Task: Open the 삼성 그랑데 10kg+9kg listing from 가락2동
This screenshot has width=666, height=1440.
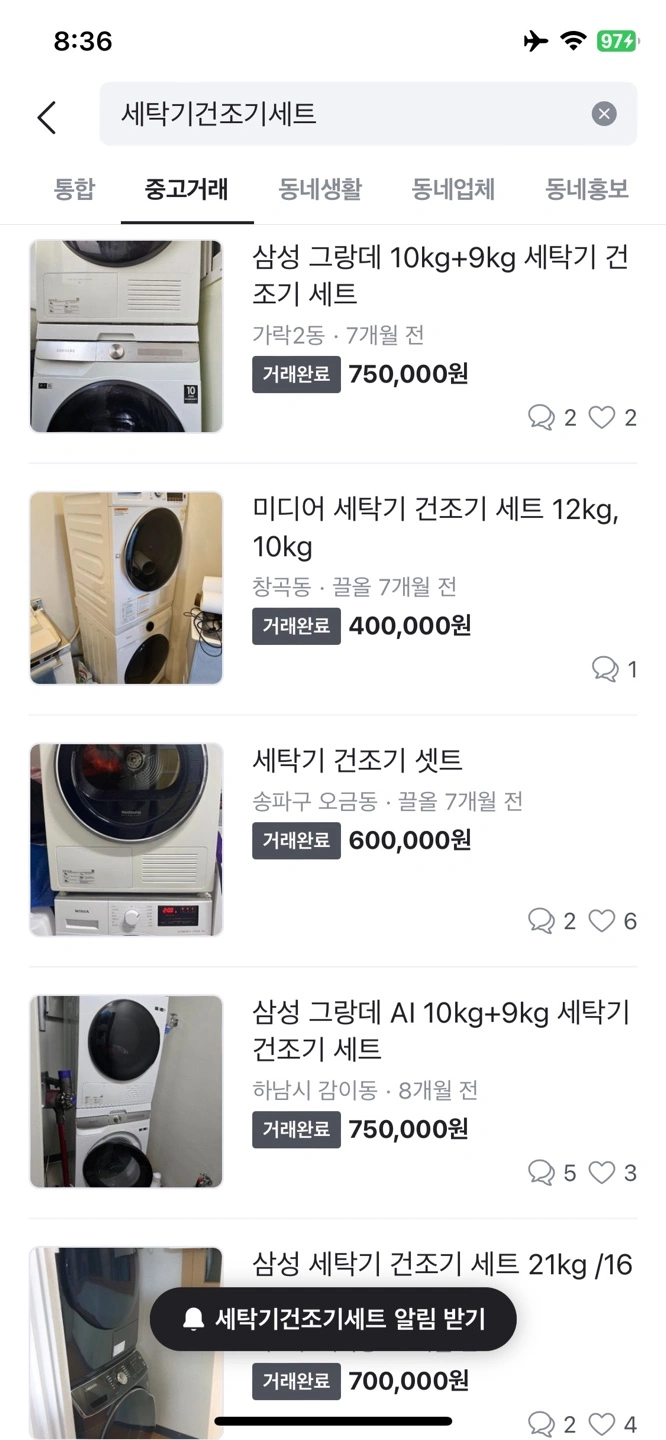Action: [x=440, y=275]
